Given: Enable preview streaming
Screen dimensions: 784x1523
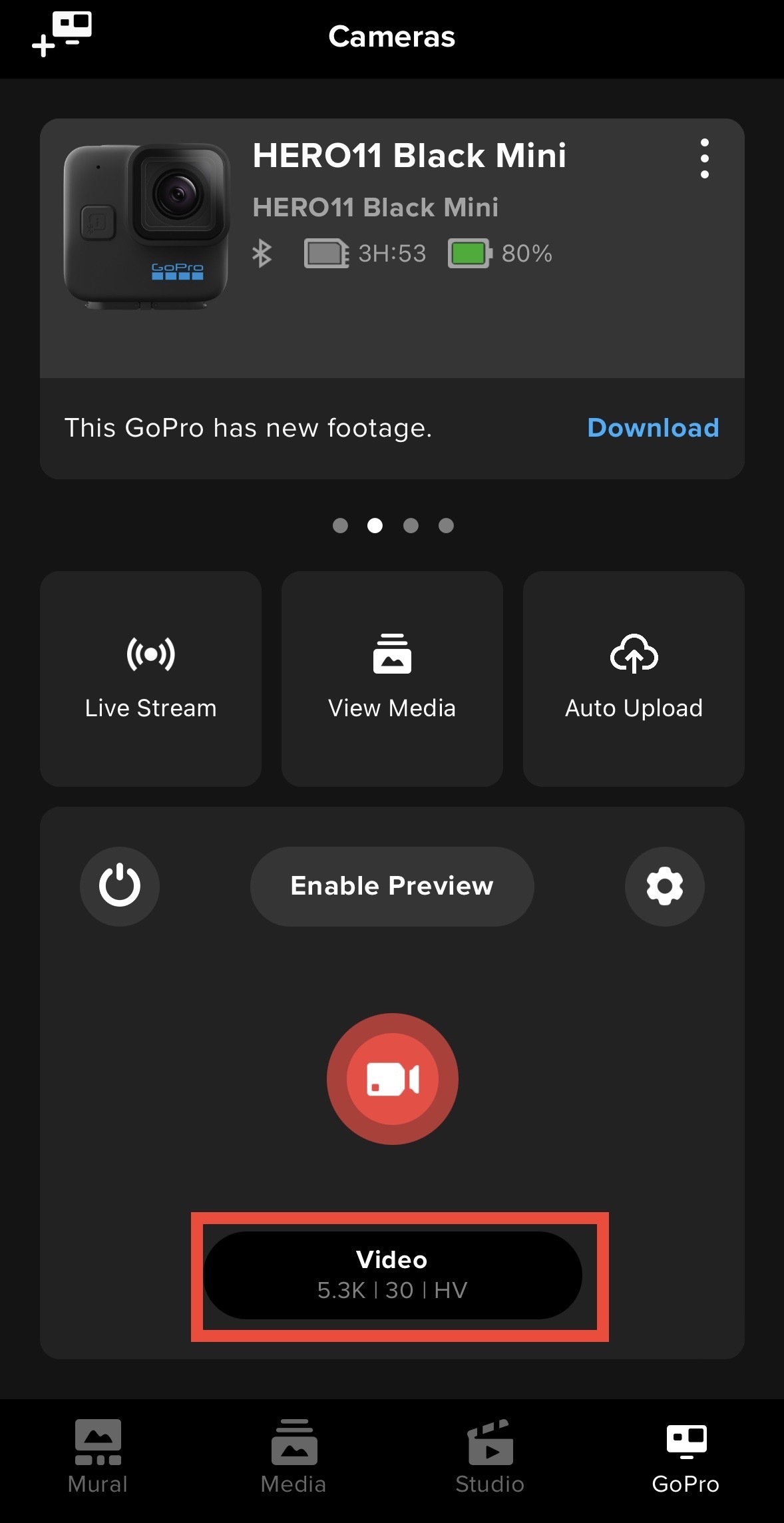Looking at the screenshot, I should pyautogui.click(x=391, y=886).
